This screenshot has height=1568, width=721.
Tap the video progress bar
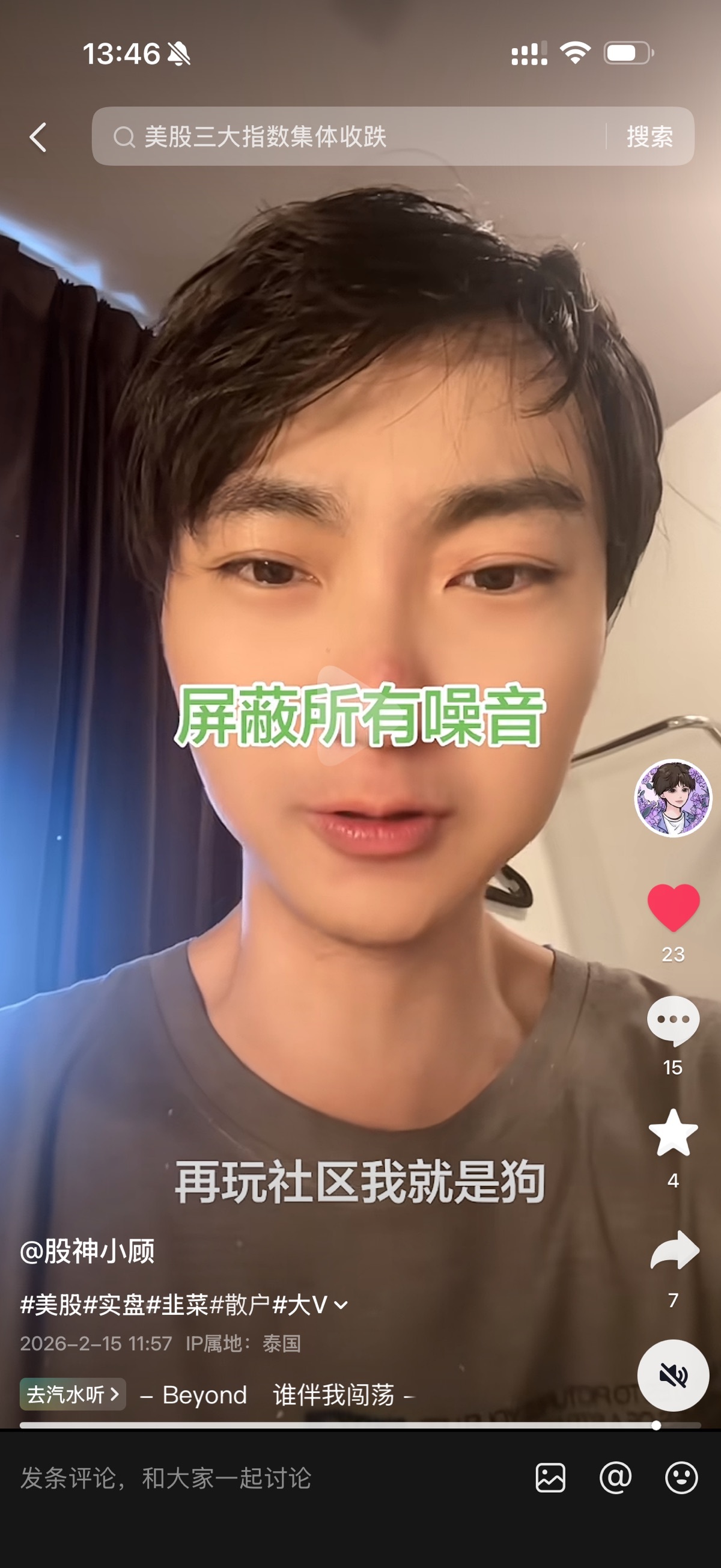359,1425
